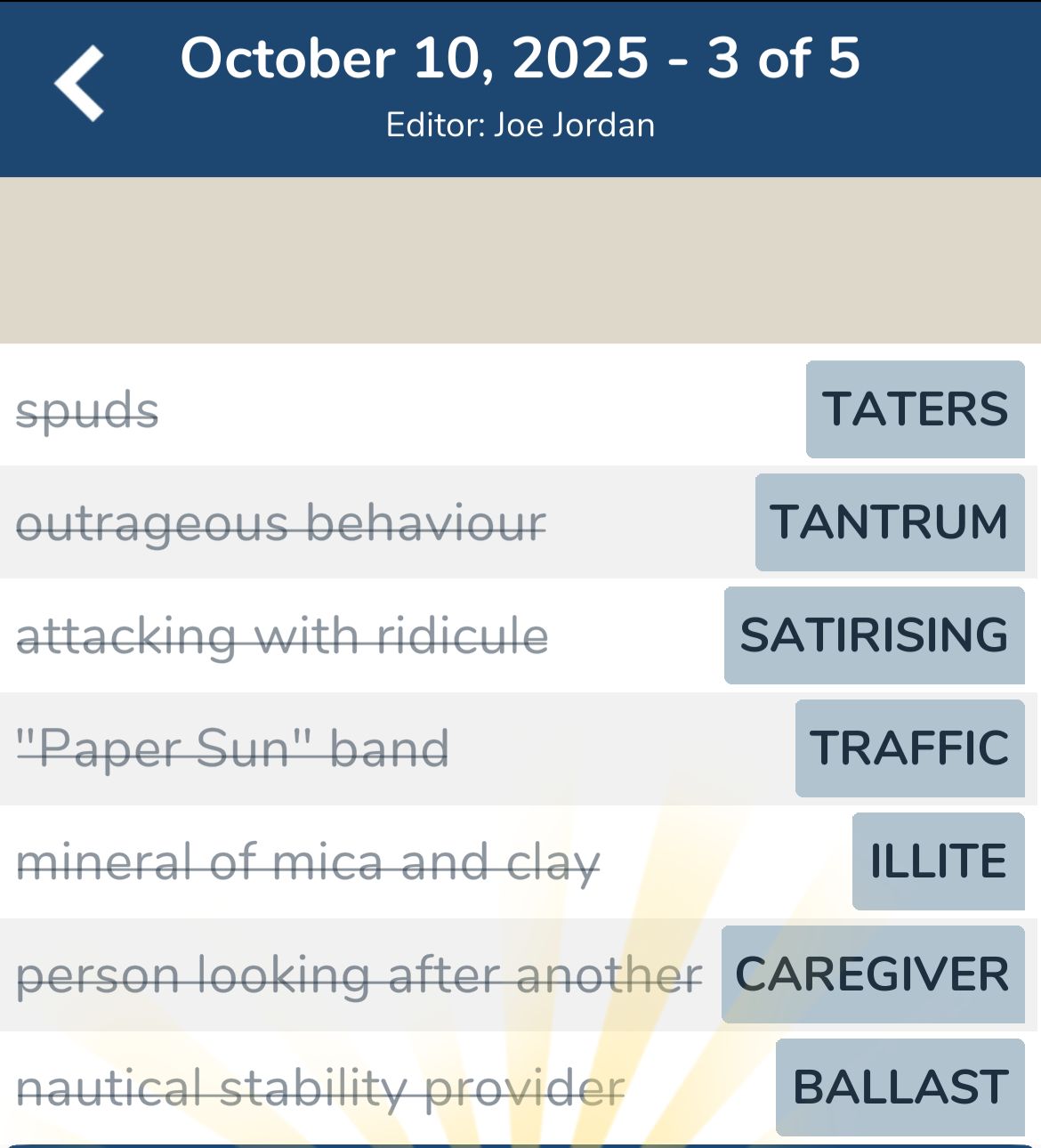Choose the TRAFFIC answer chip
This screenshot has height=1148, width=1041.
tap(909, 748)
